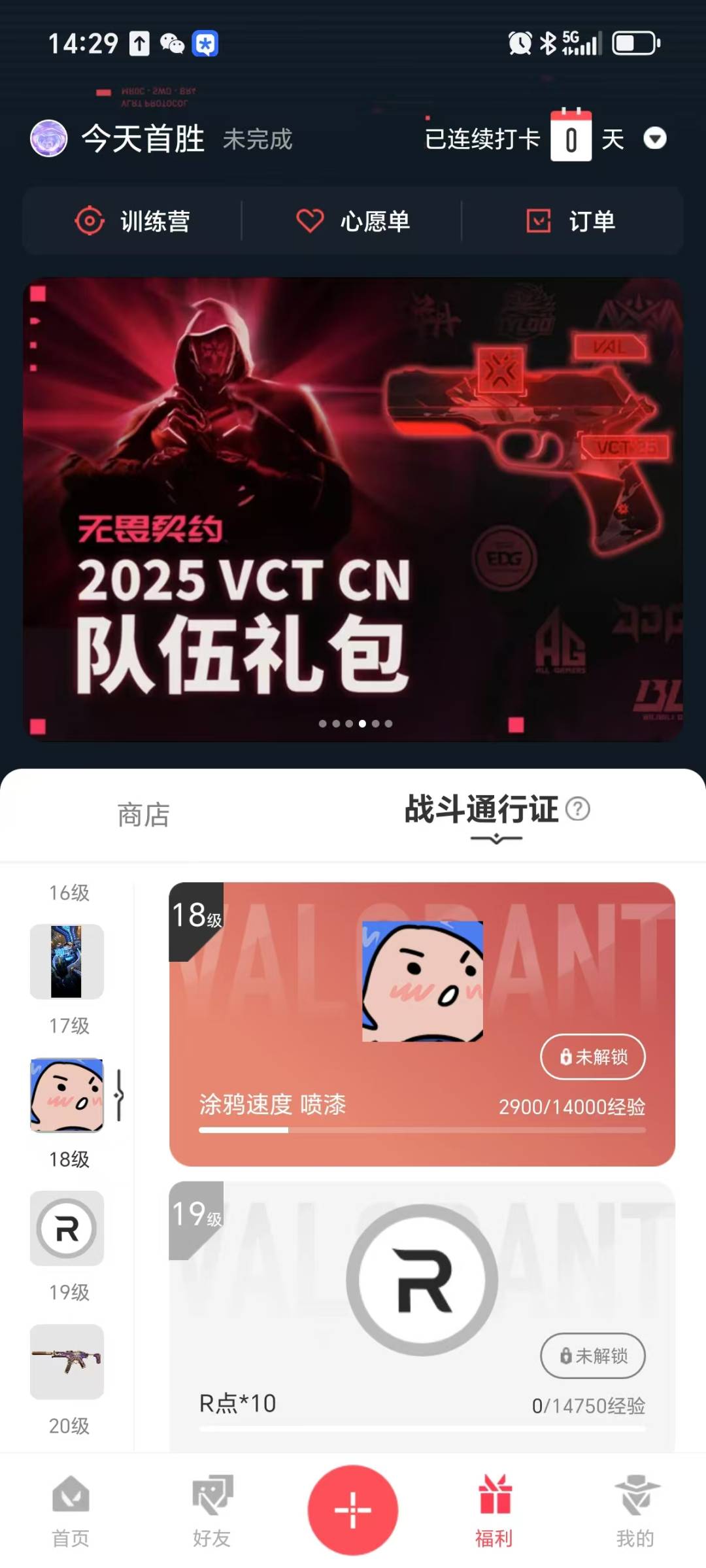Screen dimensions: 706x1568
Task: Open battle pass help question icon
Action: (x=577, y=809)
